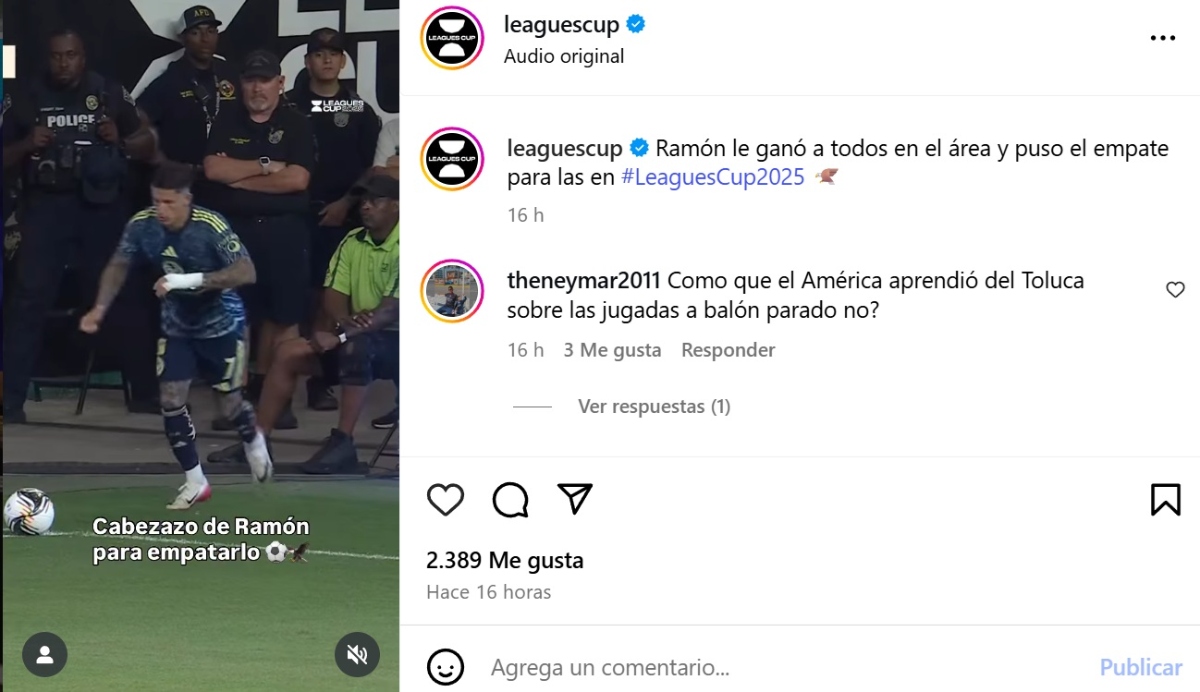Screen dimensions: 1200x692
Task: Reply to theneymar2011's comment via Responder
Action: [727, 350]
